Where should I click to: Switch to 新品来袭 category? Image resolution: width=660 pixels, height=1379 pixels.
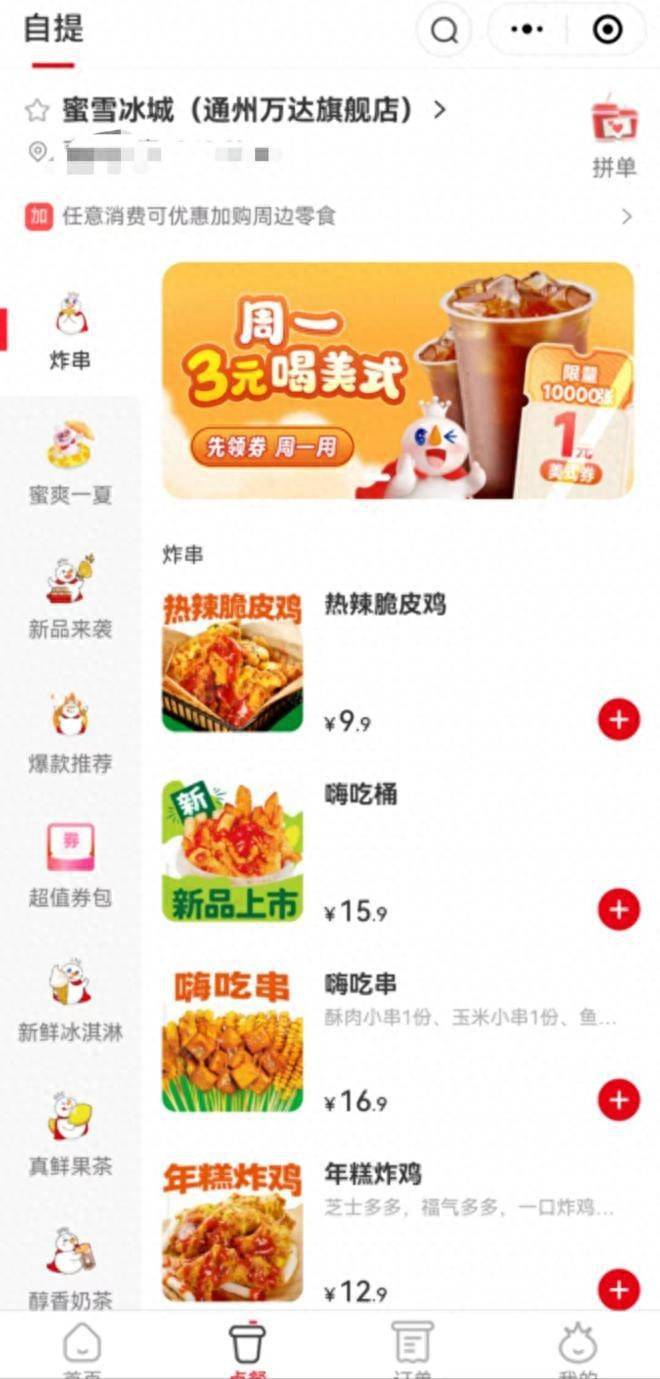70,596
